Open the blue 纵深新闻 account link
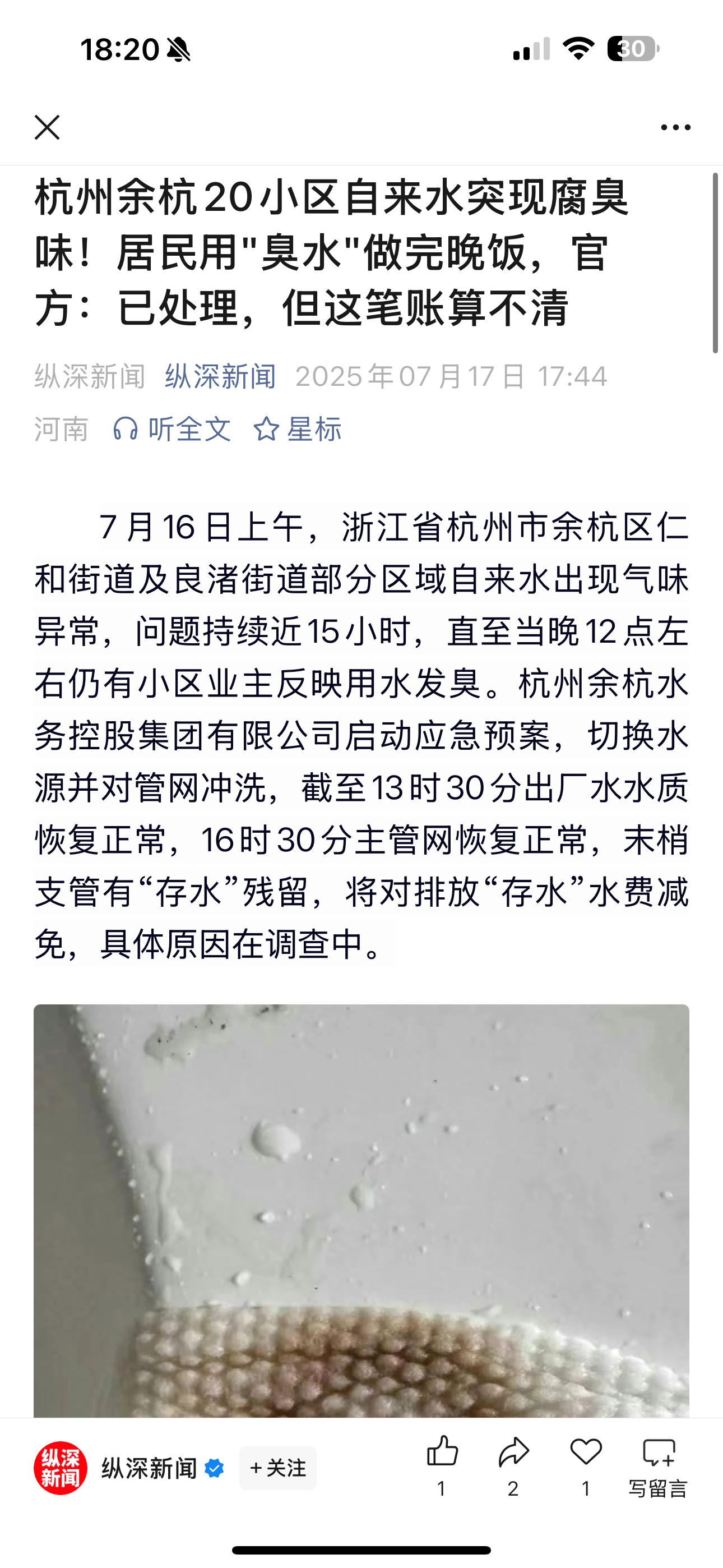723x1568 pixels. (220, 376)
